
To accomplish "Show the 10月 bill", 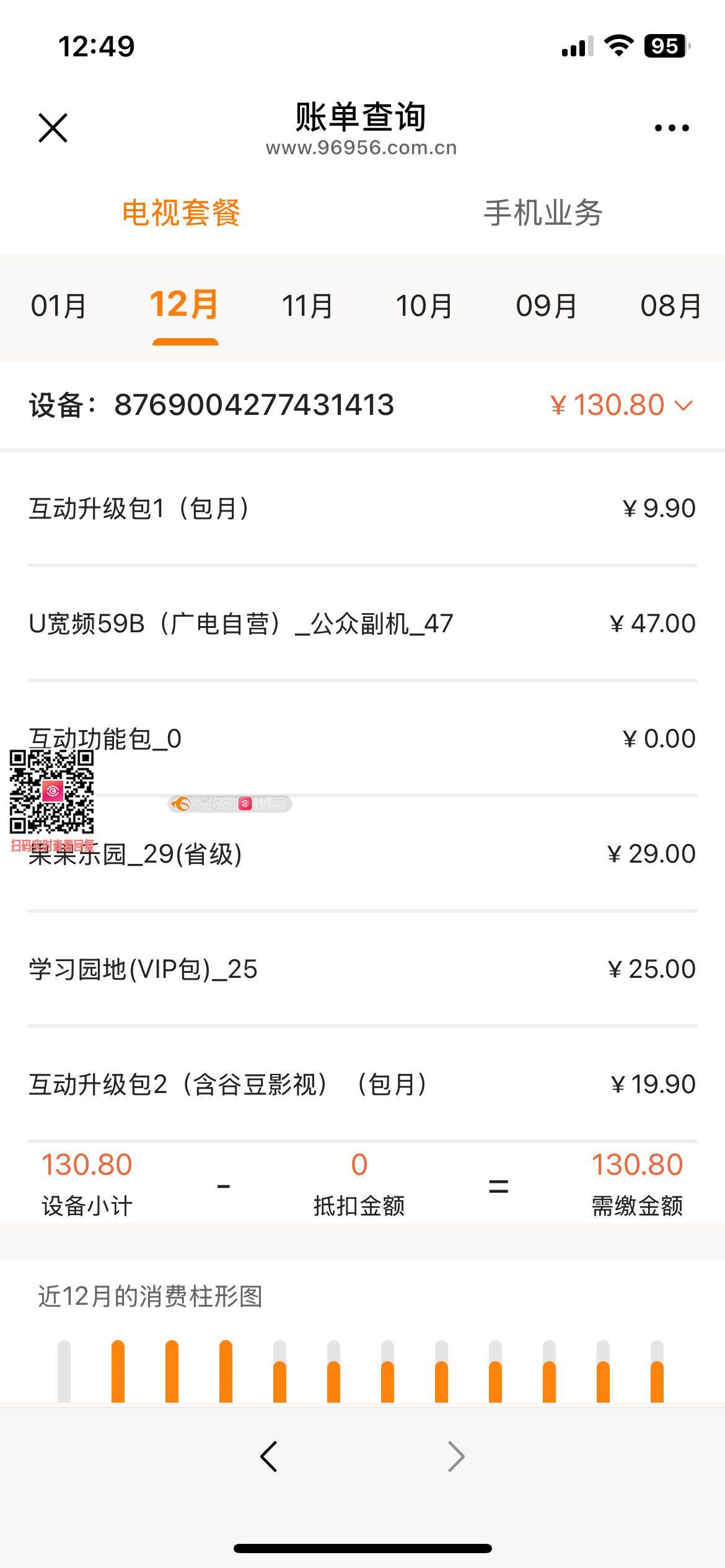I will click(x=424, y=306).
